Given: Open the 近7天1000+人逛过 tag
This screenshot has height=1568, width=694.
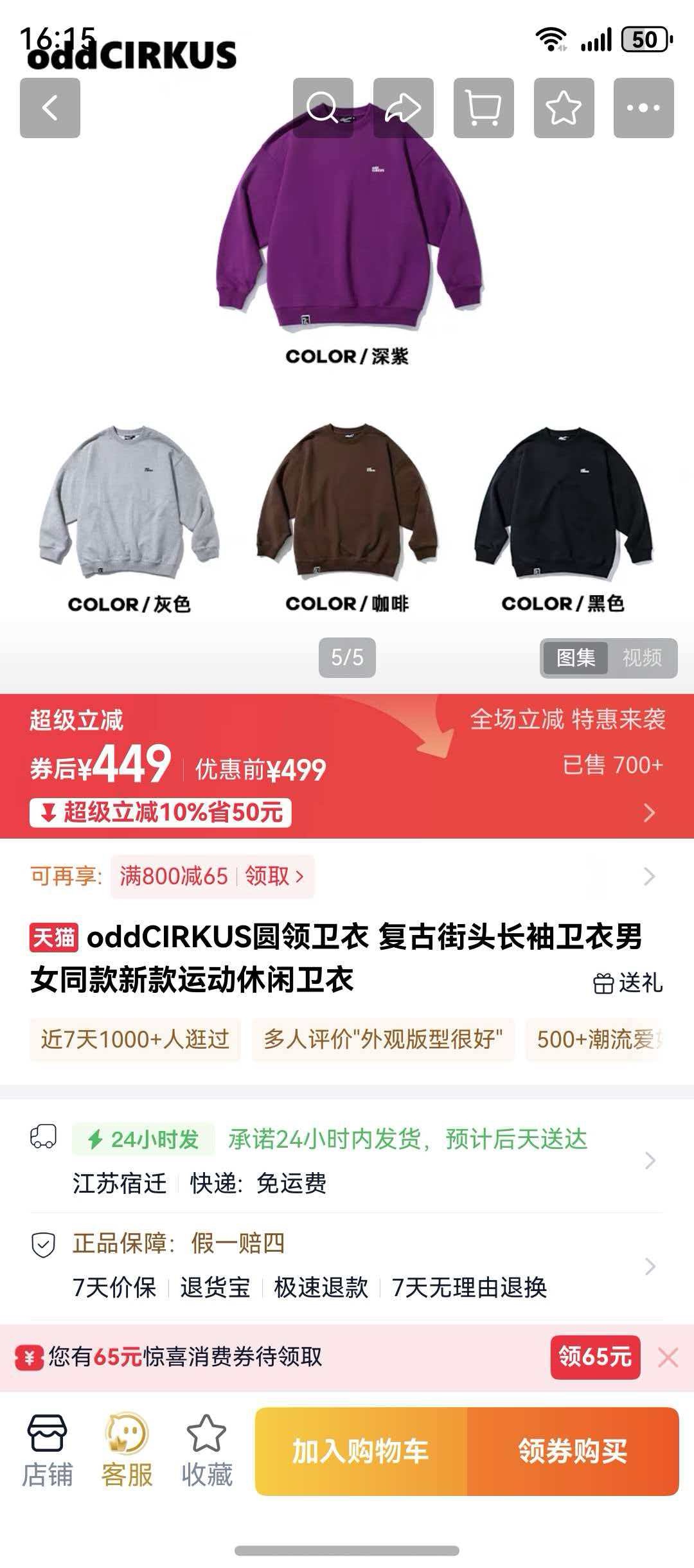Looking at the screenshot, I should click(x=135, y=1039).
